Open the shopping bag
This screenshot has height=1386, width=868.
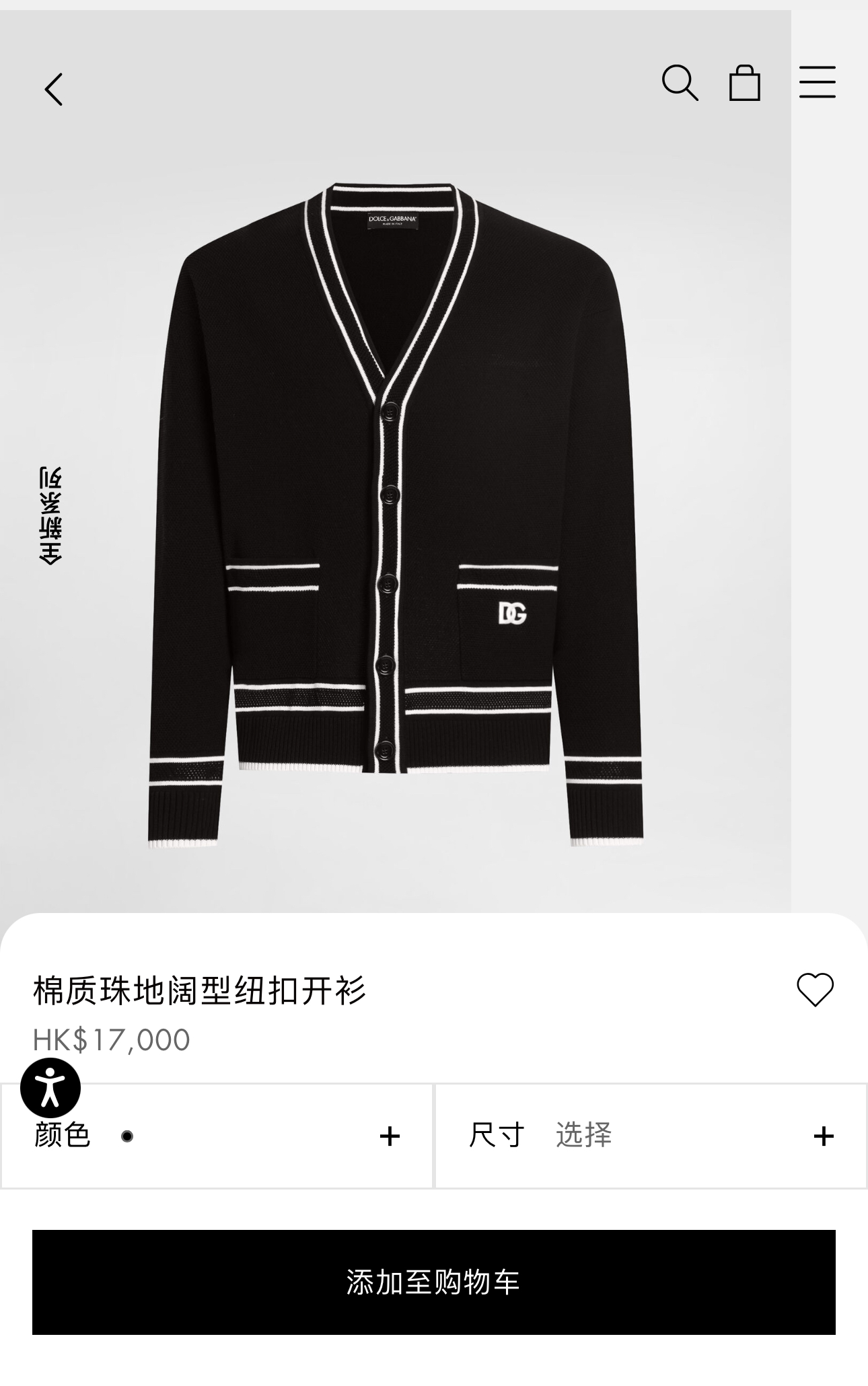(745, 83)
